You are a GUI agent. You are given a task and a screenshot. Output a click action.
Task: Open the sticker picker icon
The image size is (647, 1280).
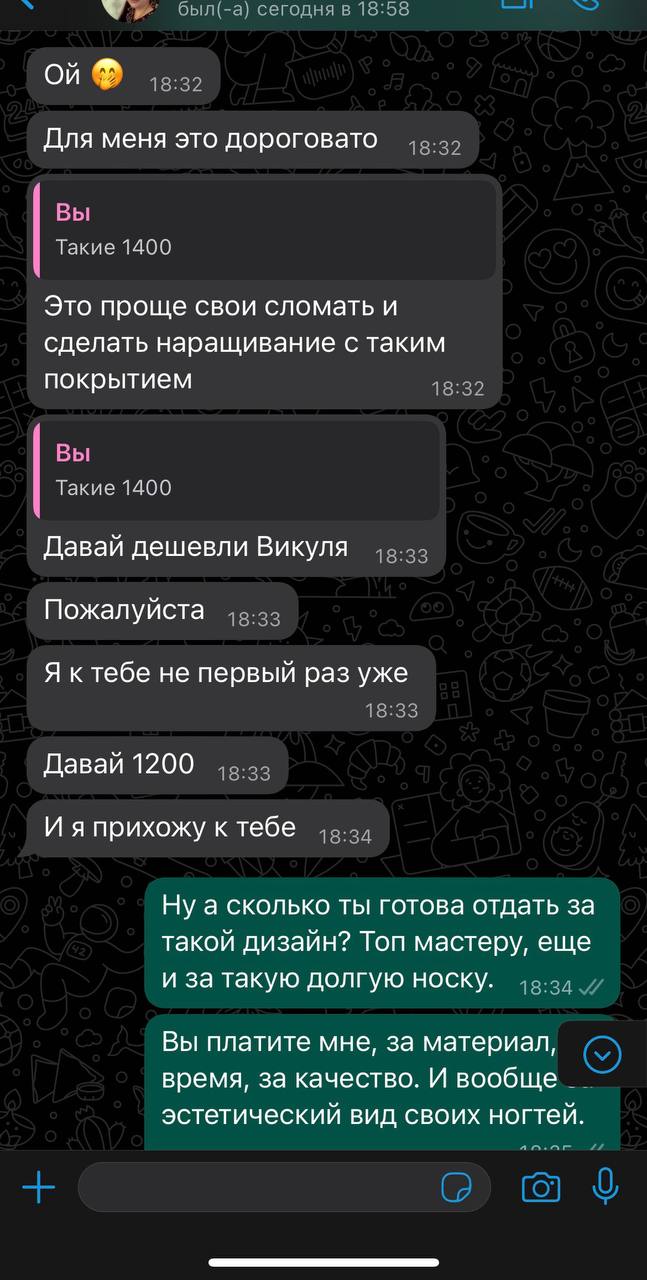[x=457, y=1188]
